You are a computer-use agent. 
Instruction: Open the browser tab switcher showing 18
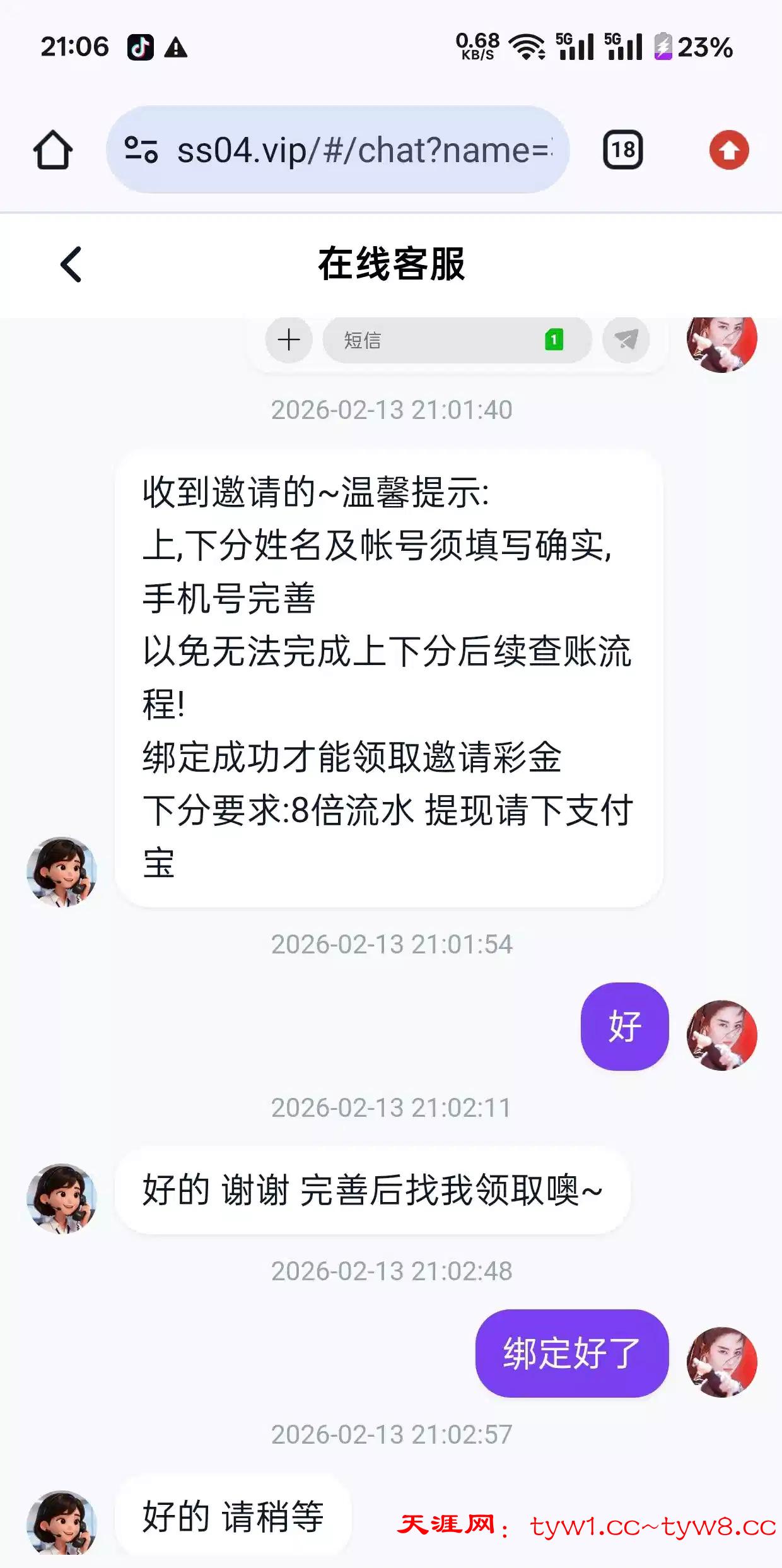623,150
